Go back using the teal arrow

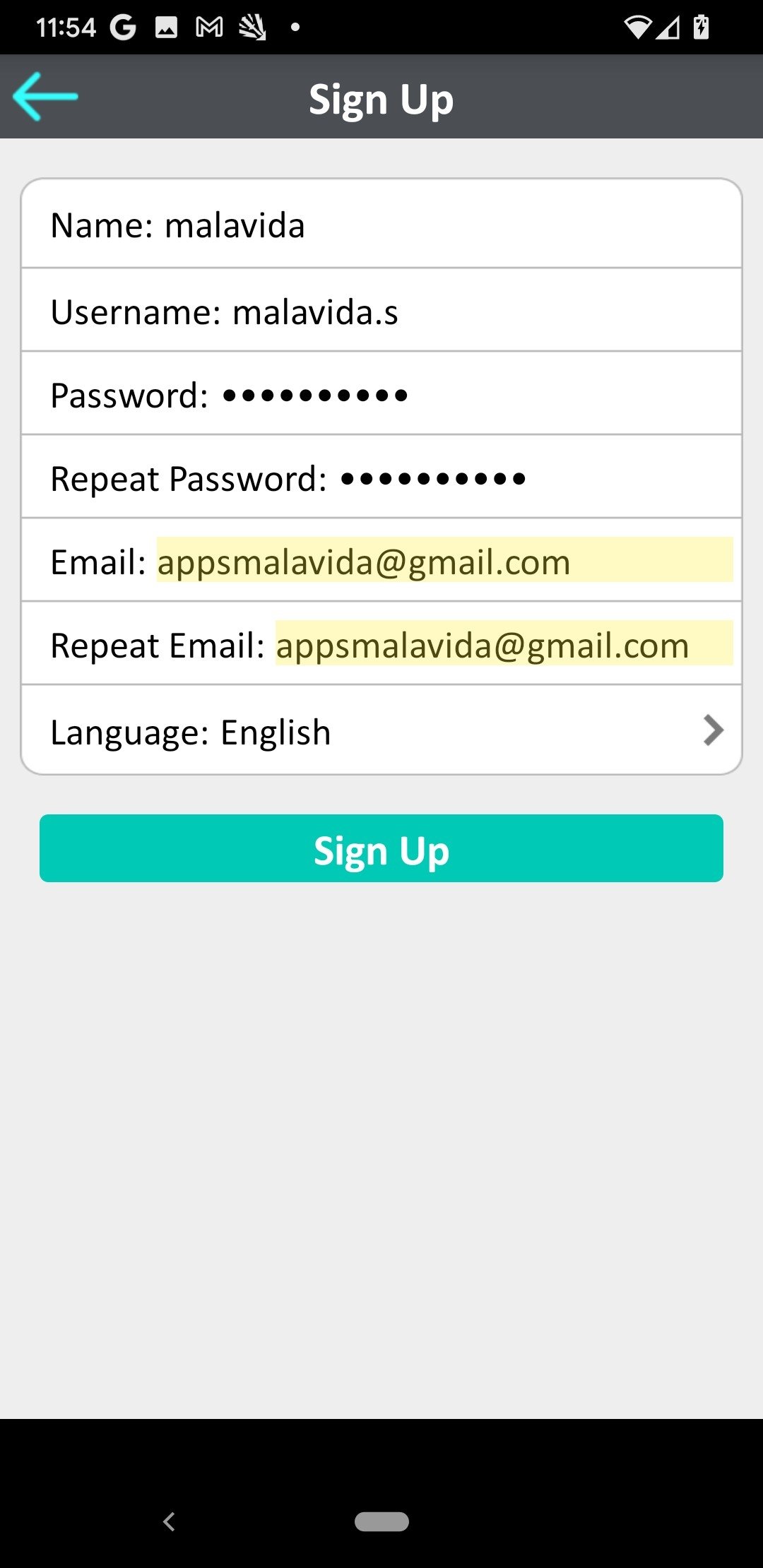[x=45, y=97]
